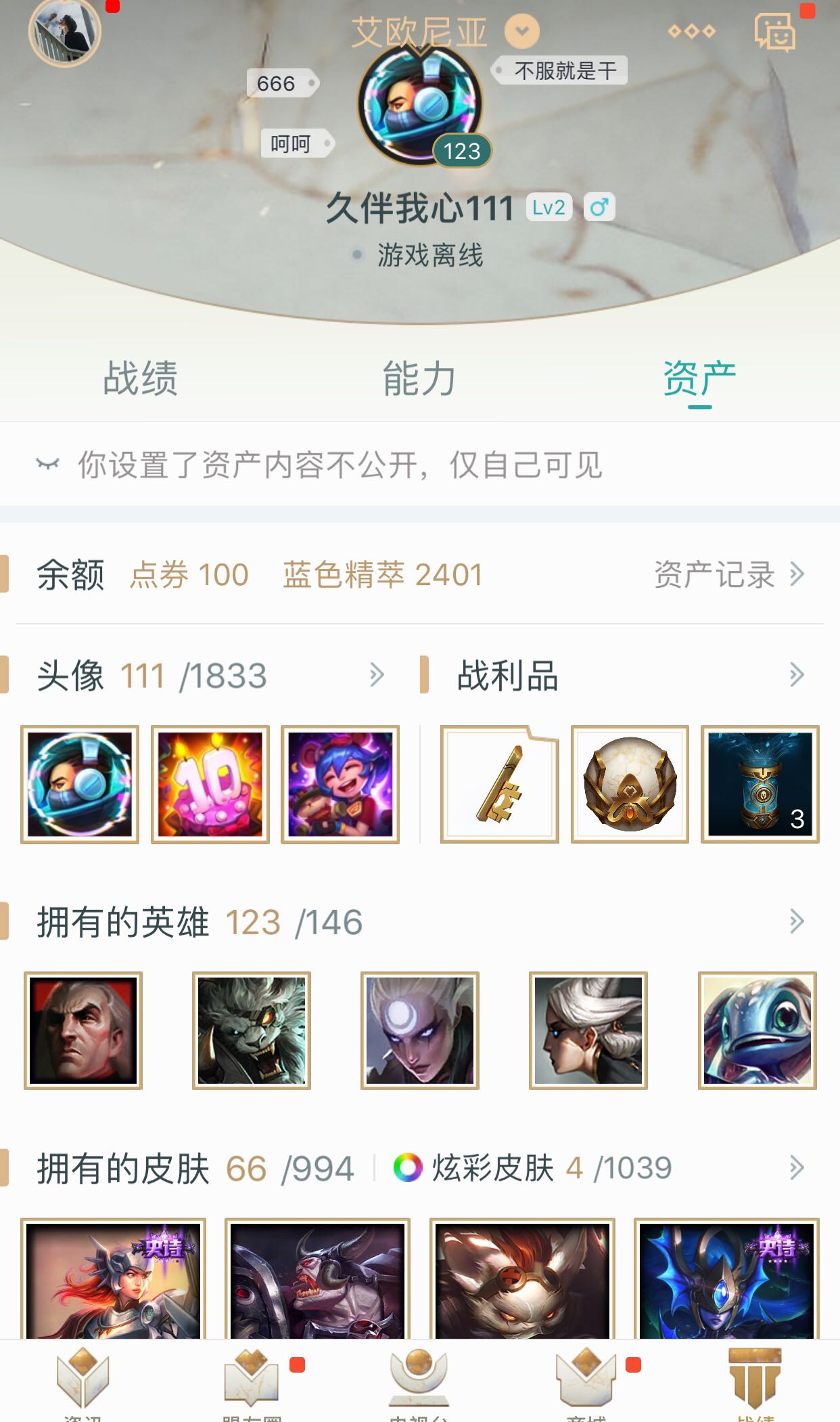This screenshot has width=840, height=1422.
Task: Tap the 不服就是干 profile tag
Action: tap(565, 70)
